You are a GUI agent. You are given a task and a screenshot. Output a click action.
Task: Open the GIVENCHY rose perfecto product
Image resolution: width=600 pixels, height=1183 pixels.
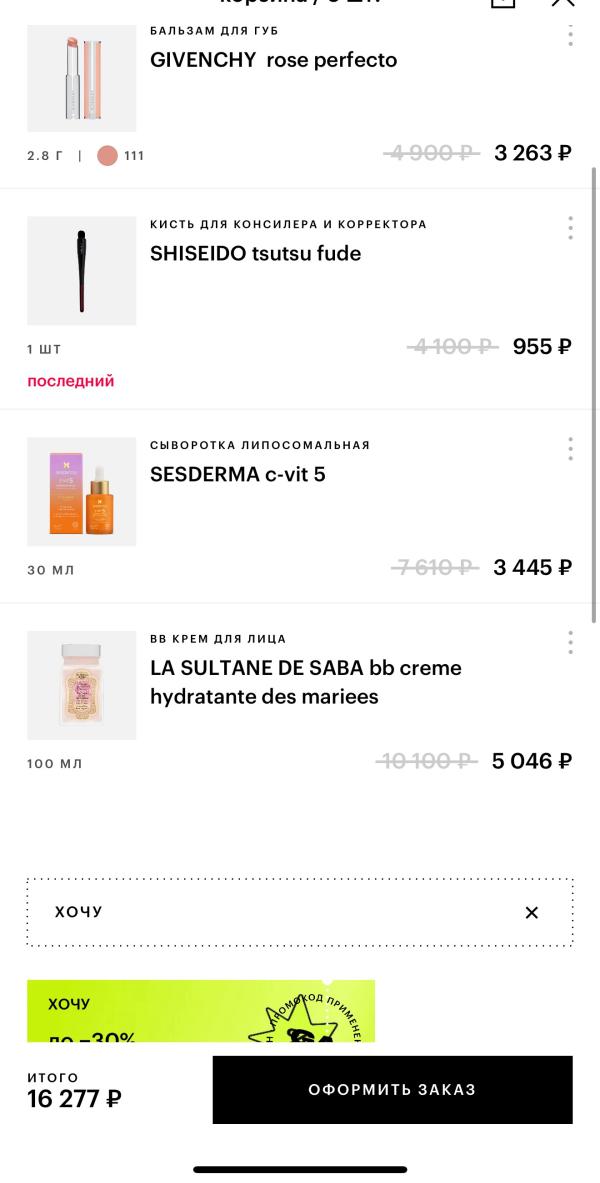[x=273, y=60]
